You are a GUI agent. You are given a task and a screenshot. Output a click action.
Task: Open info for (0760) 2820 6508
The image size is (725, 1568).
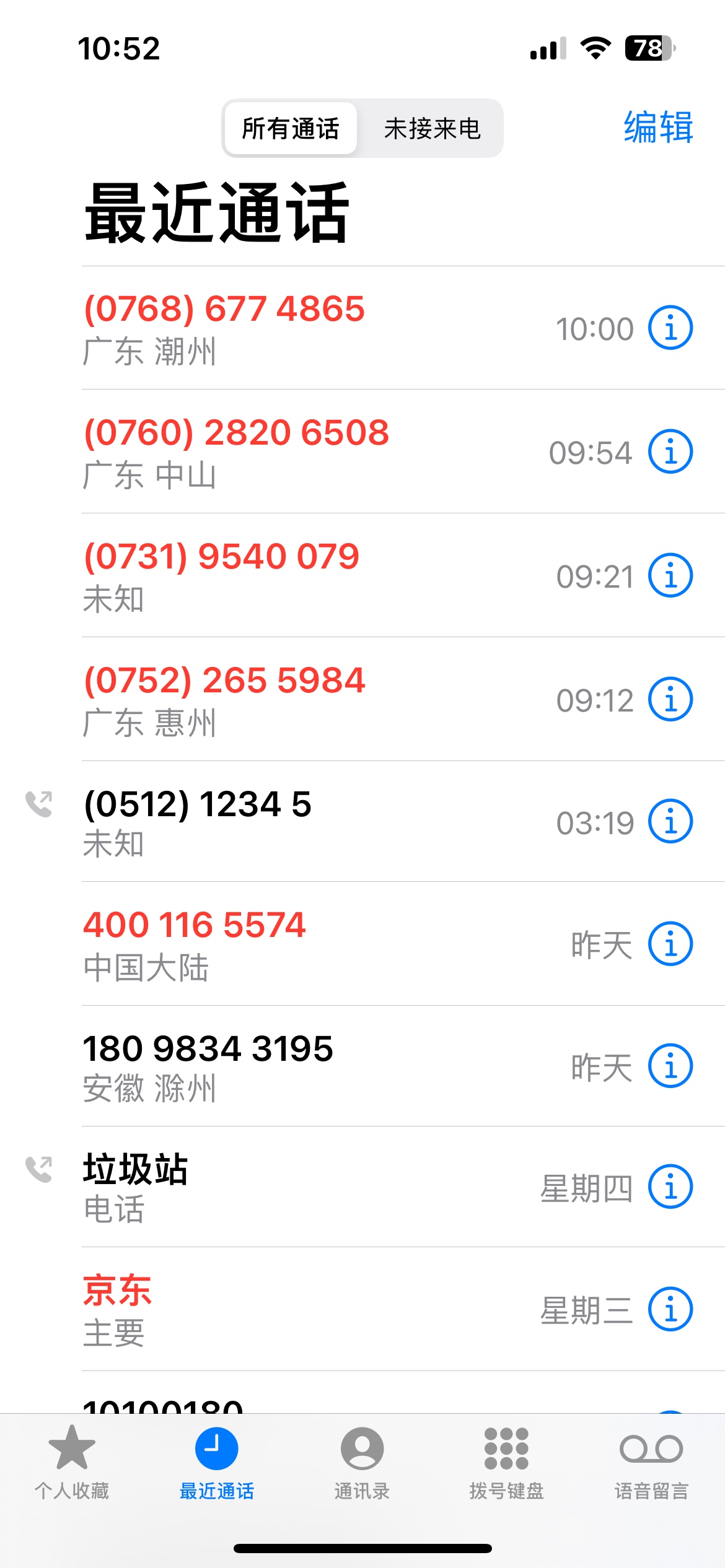tap(670, 451)
